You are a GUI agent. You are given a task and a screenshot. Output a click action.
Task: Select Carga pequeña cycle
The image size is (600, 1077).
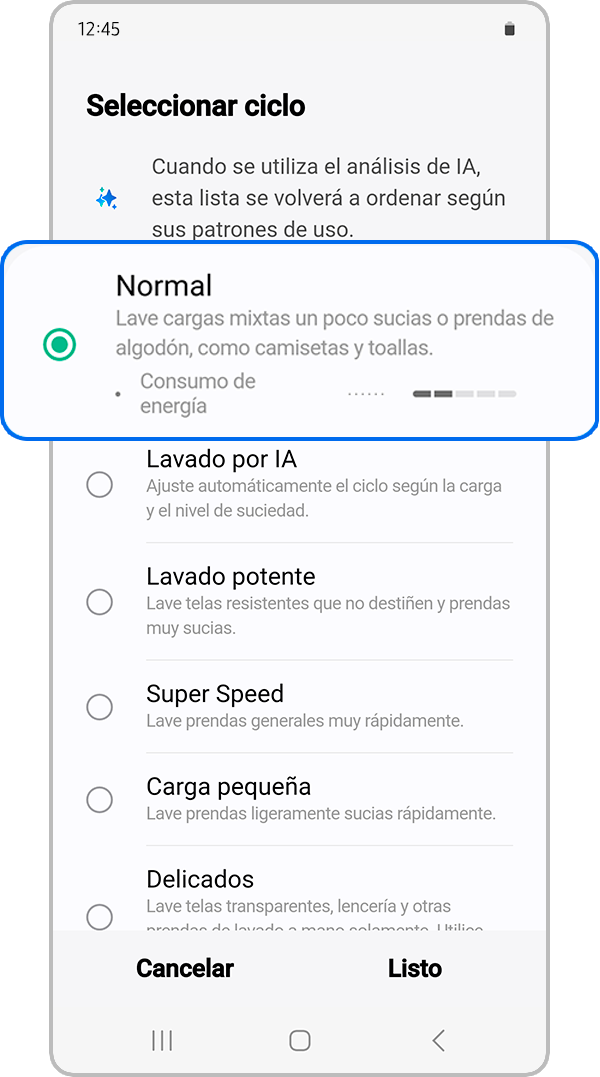pos(100,800)
